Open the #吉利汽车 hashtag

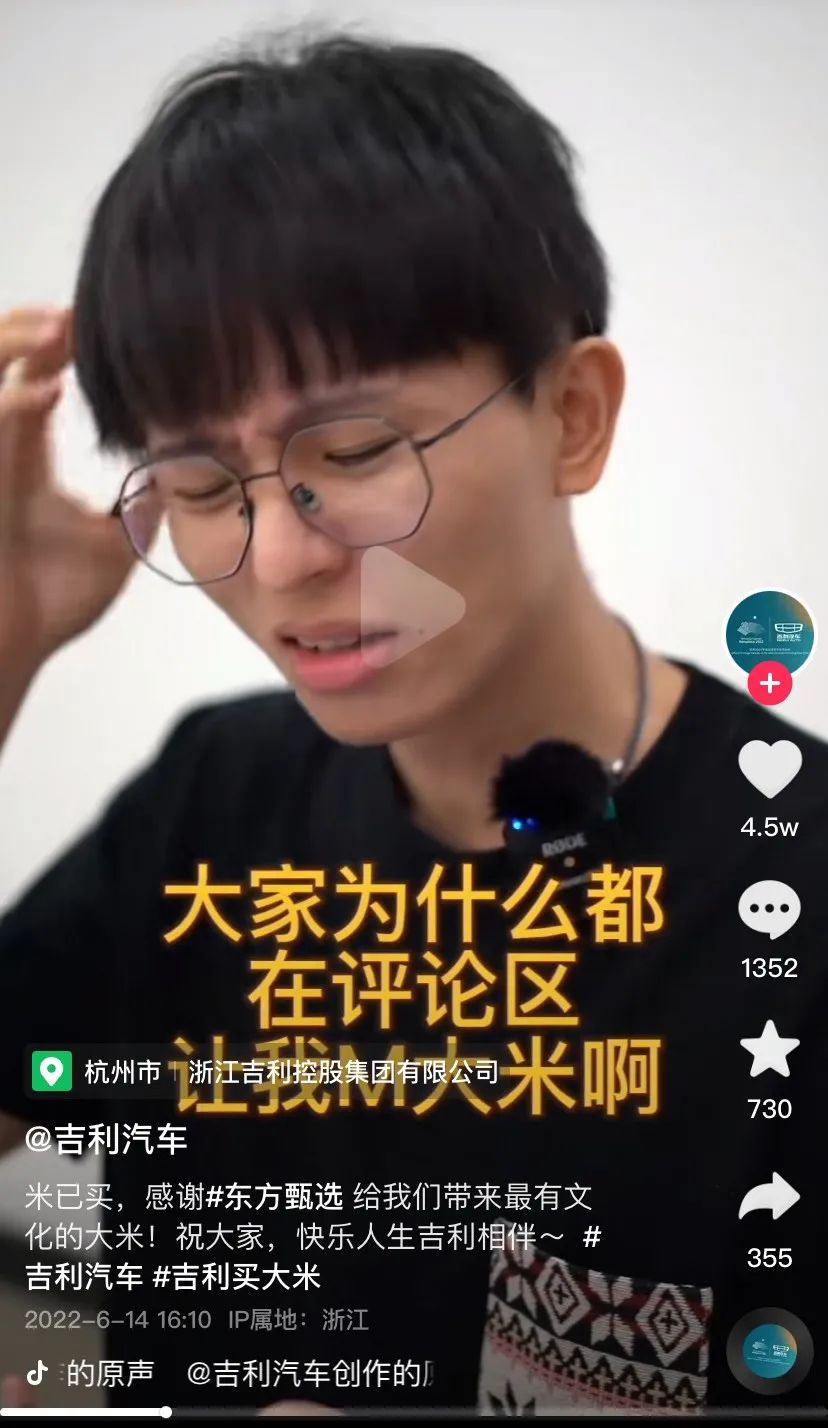coord(60,1273)
